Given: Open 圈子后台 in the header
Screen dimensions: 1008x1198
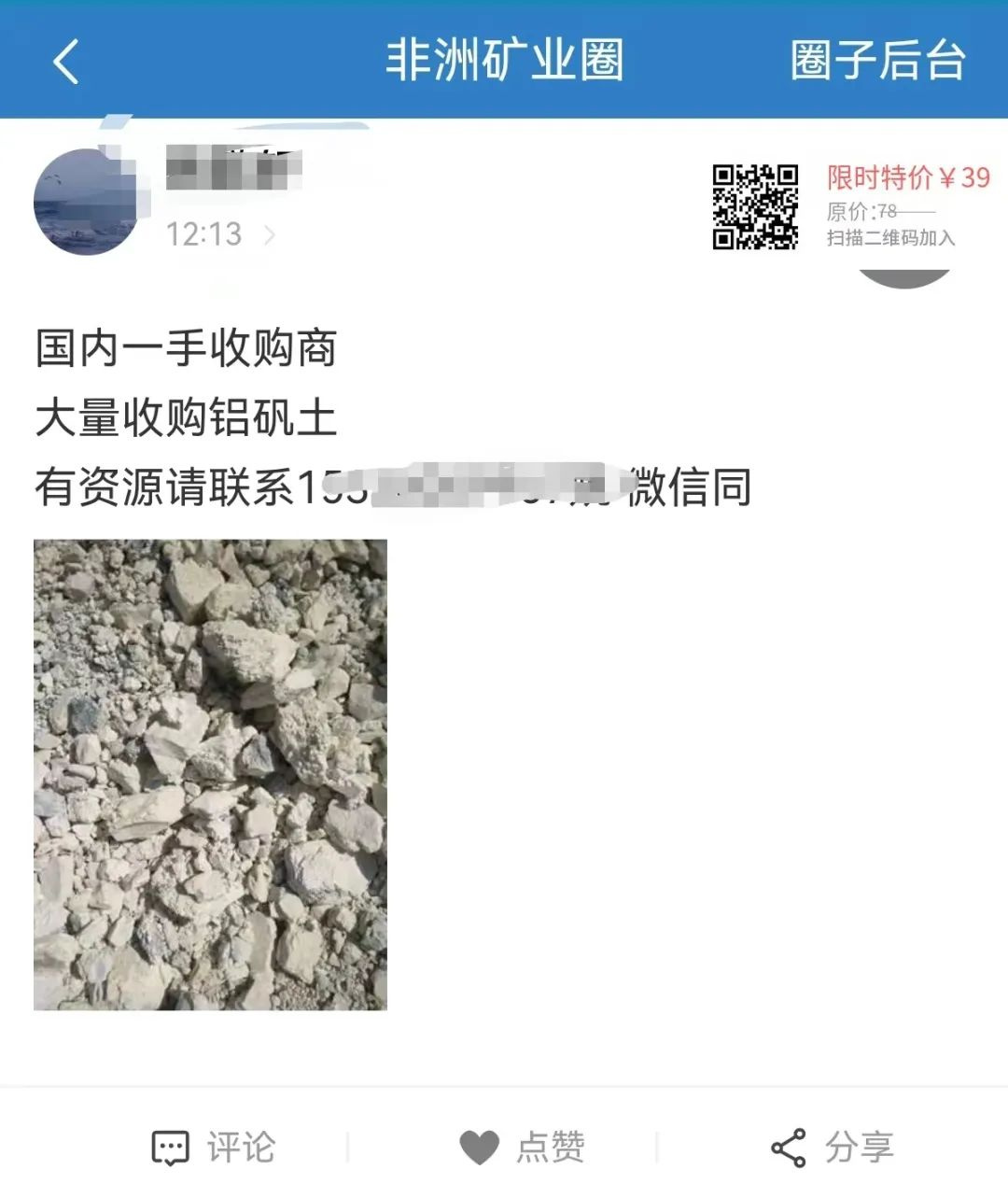Looking at the screenshot, I should [876, 62].
